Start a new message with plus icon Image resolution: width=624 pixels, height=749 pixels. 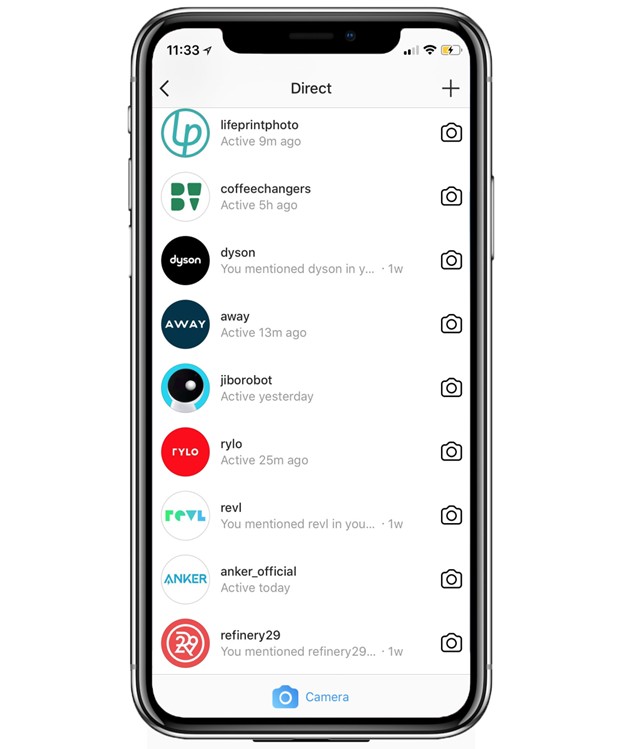[450, 89]
